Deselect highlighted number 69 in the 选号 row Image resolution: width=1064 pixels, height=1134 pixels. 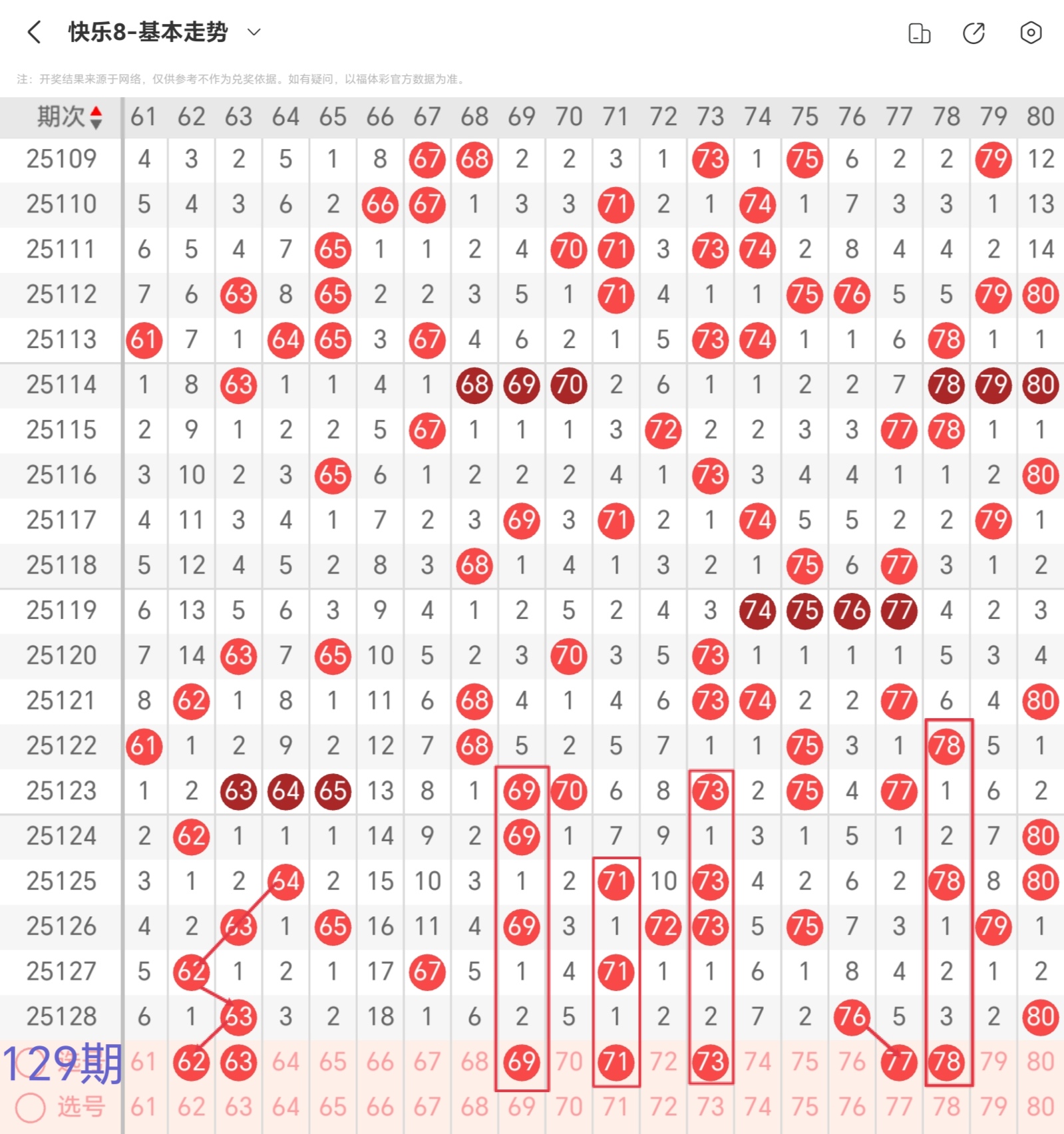click(x=522, y=1061)
